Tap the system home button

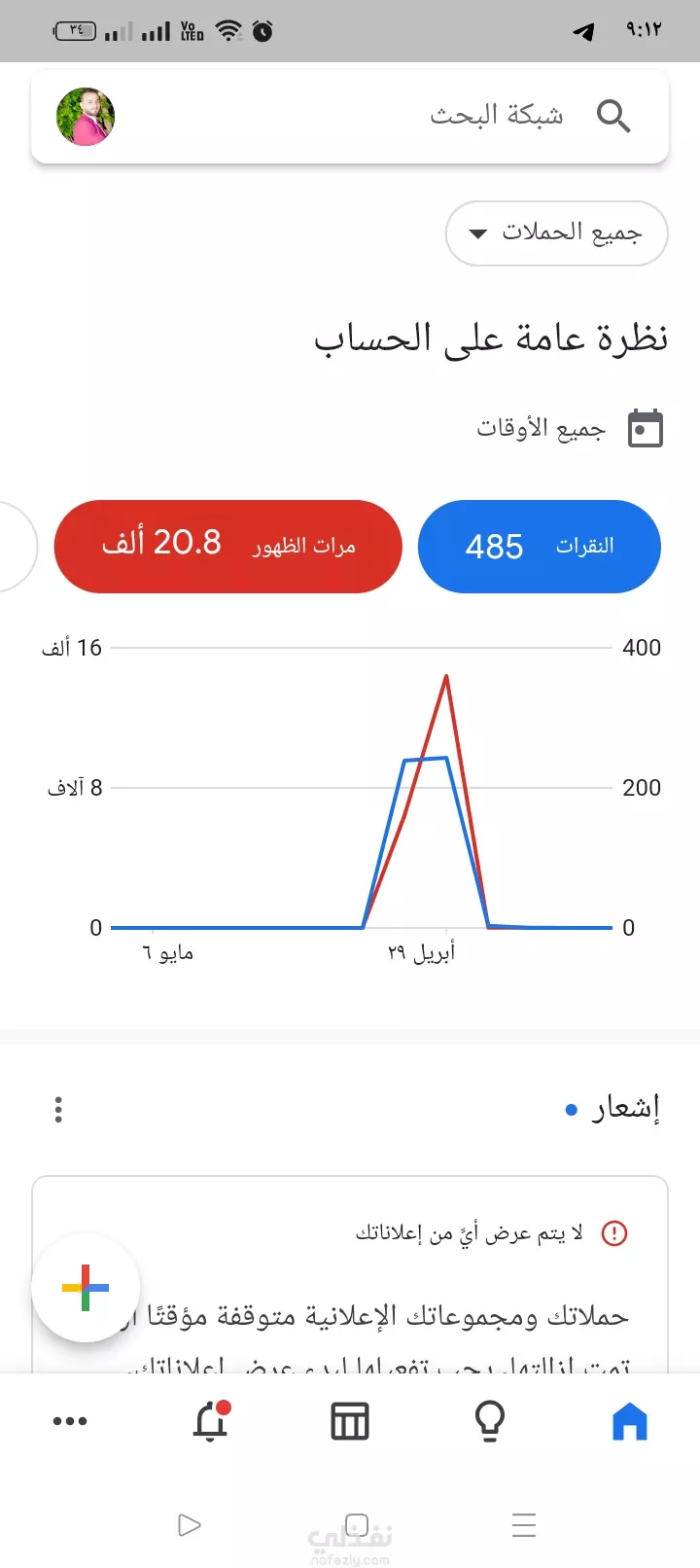coord(357,1524)
